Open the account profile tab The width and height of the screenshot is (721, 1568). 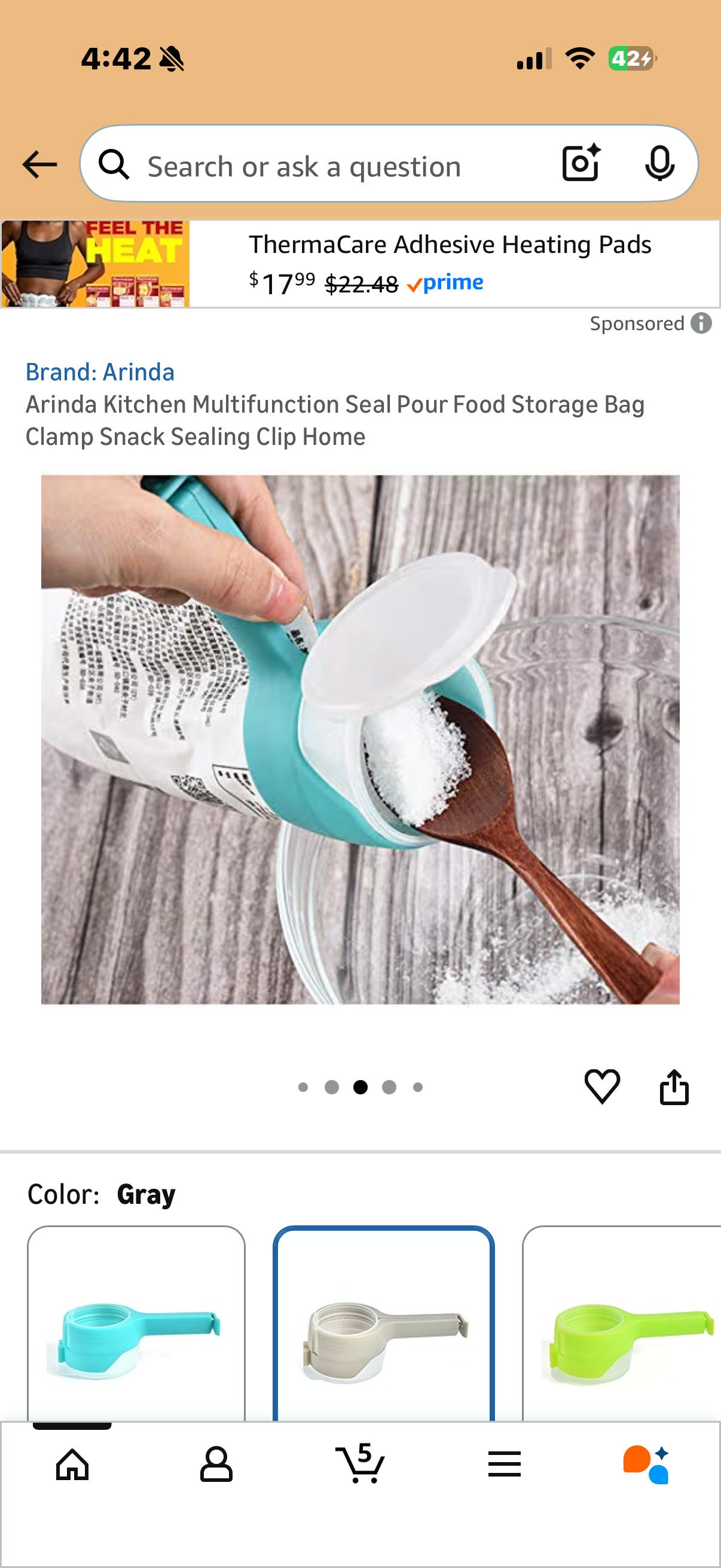coord(216,1464)
